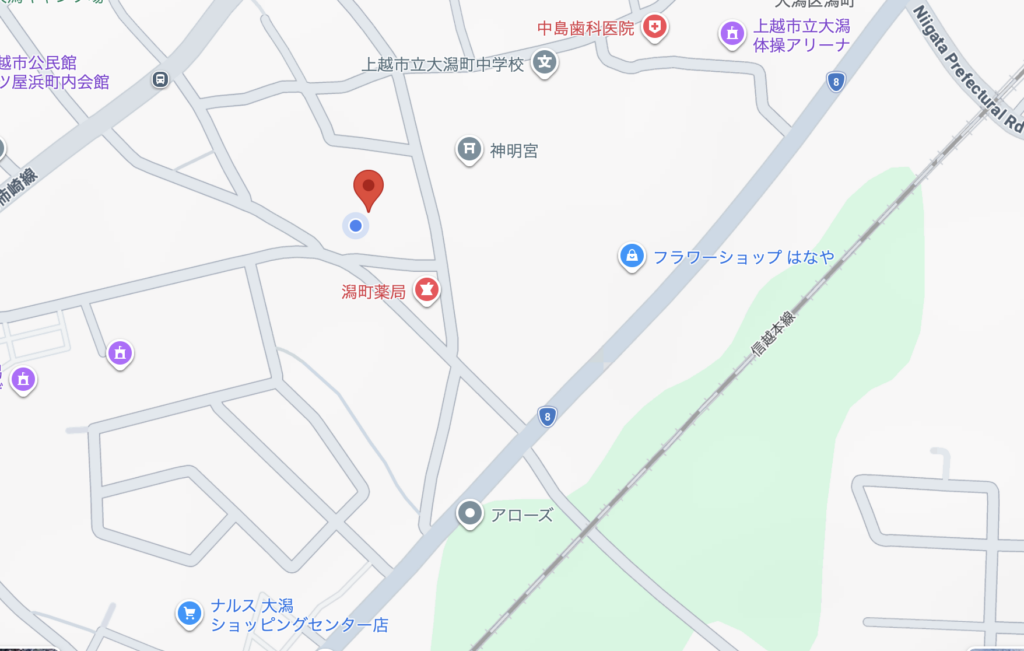
Task: Tap the blue current location dot
Action: 355,226
